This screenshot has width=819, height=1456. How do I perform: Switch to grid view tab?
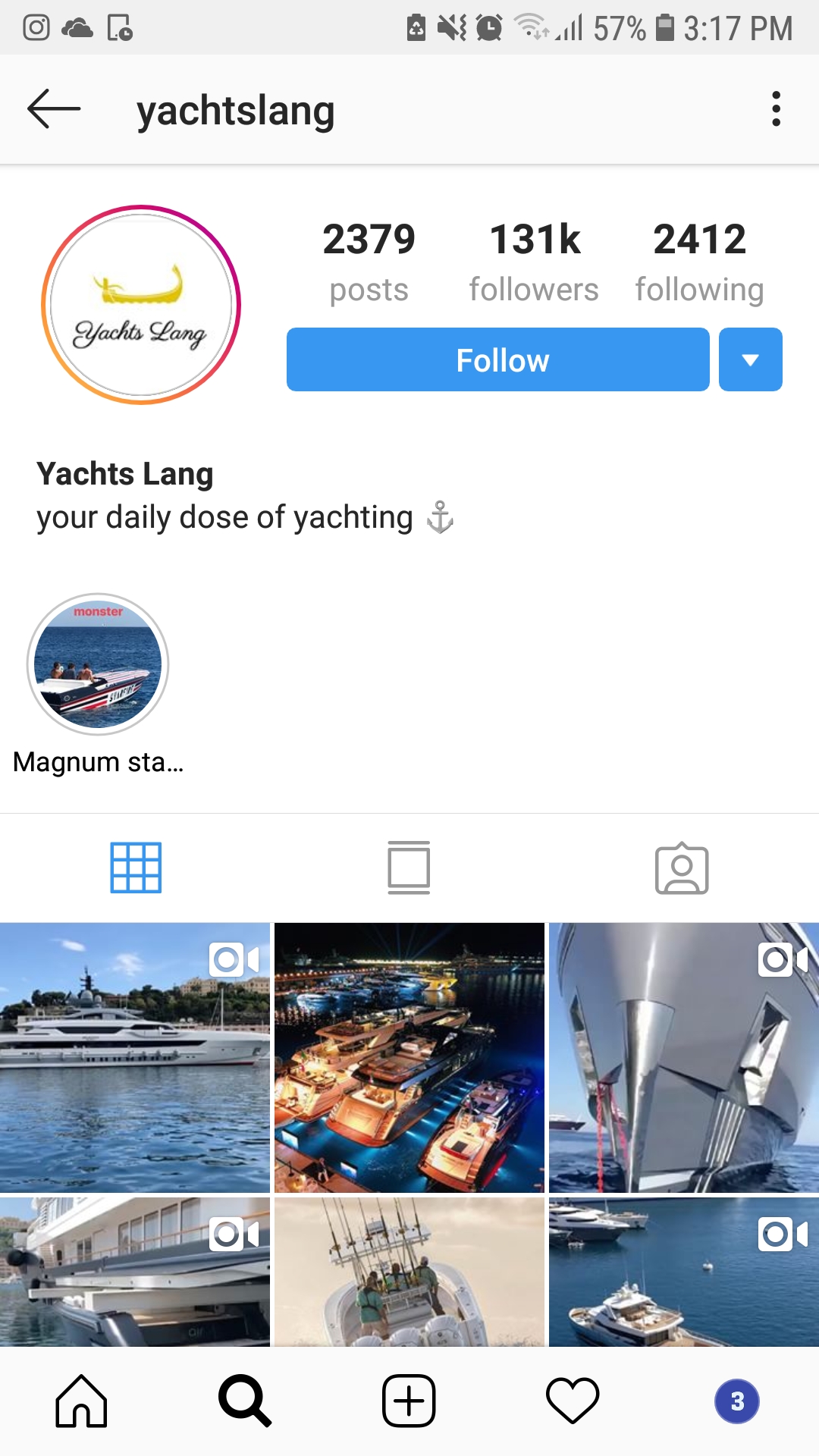coord(136,868)
